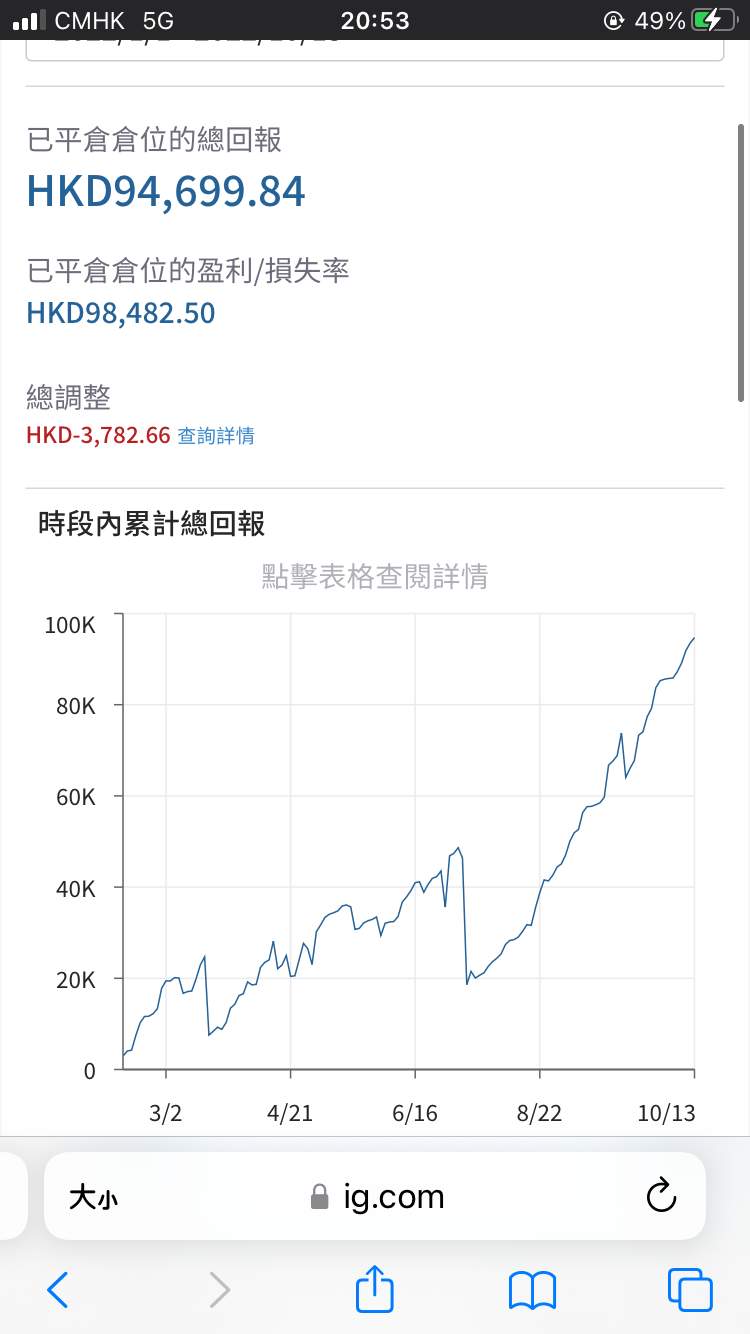Tap the battery indicator in status bar
The image size is (750, 1334).
(712, 18)
